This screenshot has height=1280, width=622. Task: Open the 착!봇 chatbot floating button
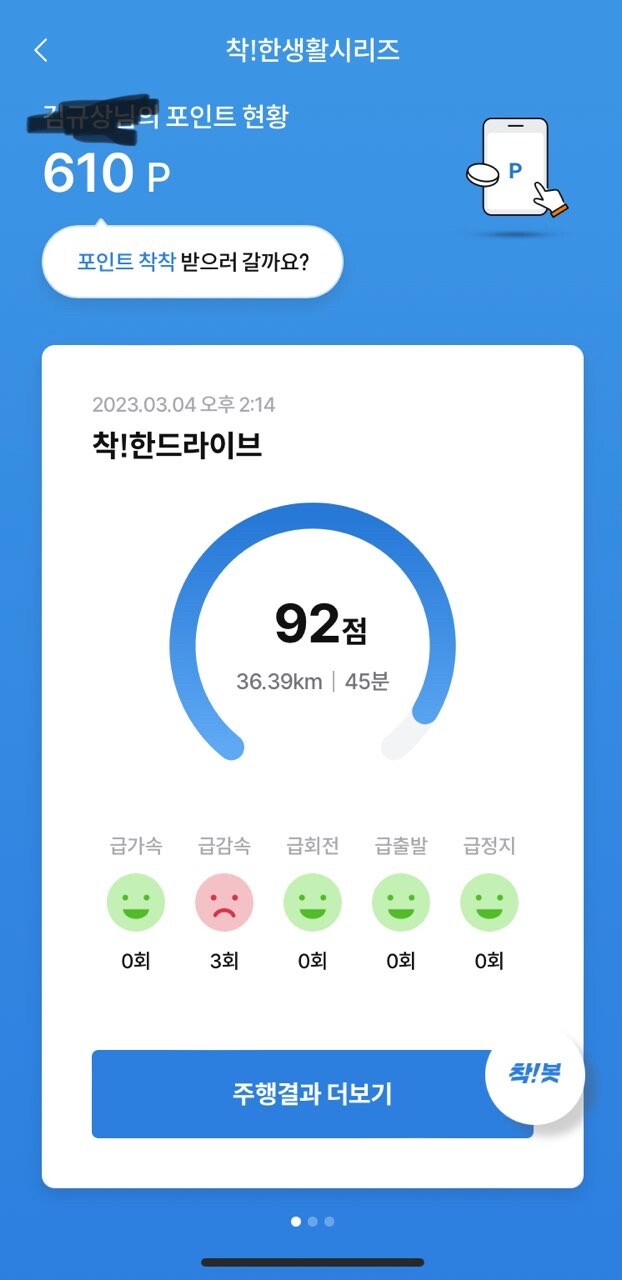tap(534, 1075)
